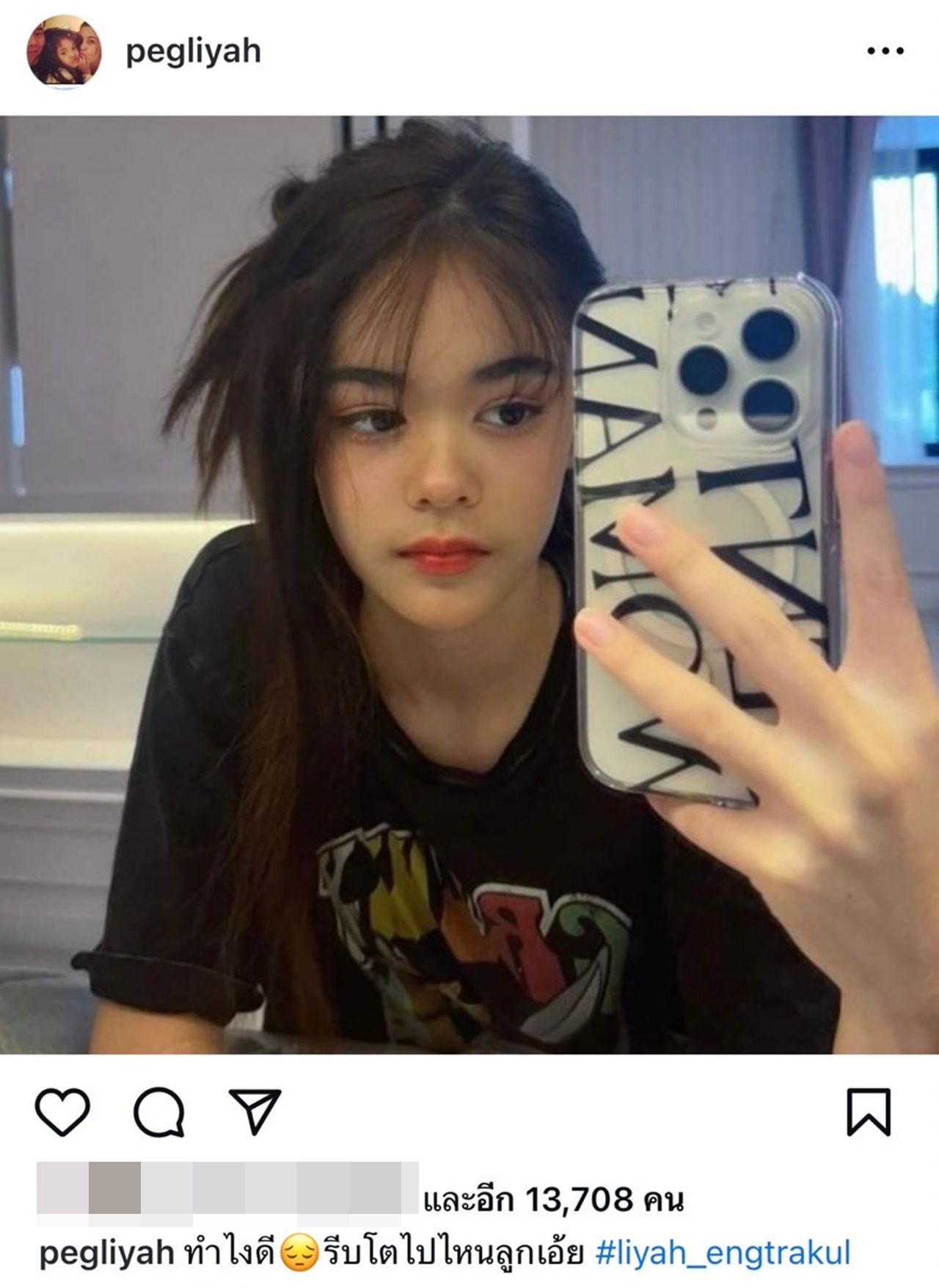Tap pegliyah's name in the caption
This screenshot has width=939, height=1288.
[106, 1253]
